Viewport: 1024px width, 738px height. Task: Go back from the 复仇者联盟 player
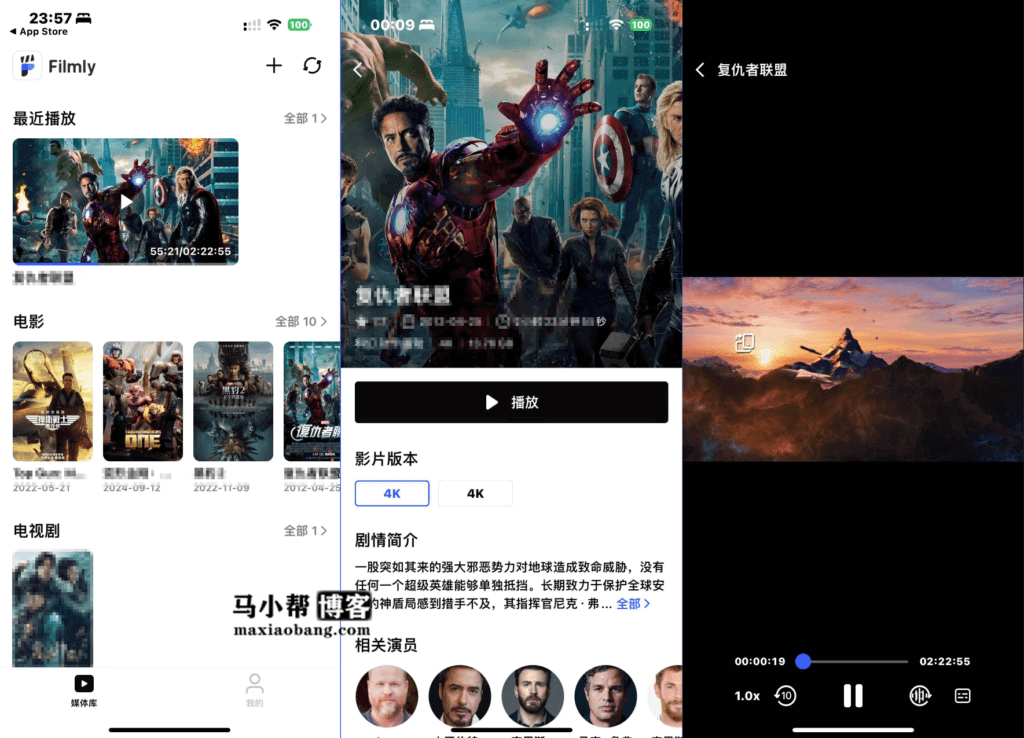(x=700, y=70)
